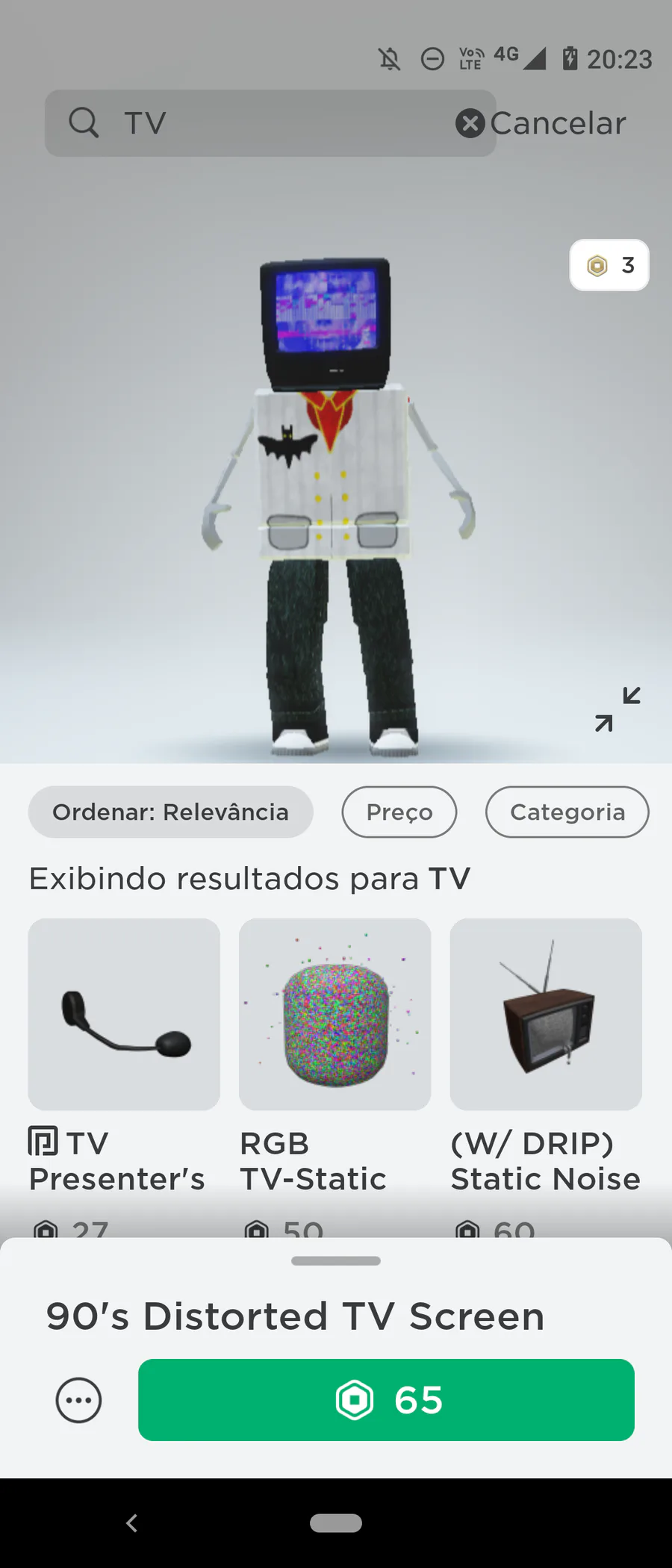Viewport: 672px width, 1568px height.
Task: Open the Preço filter
Action: [x=399, y=812]
